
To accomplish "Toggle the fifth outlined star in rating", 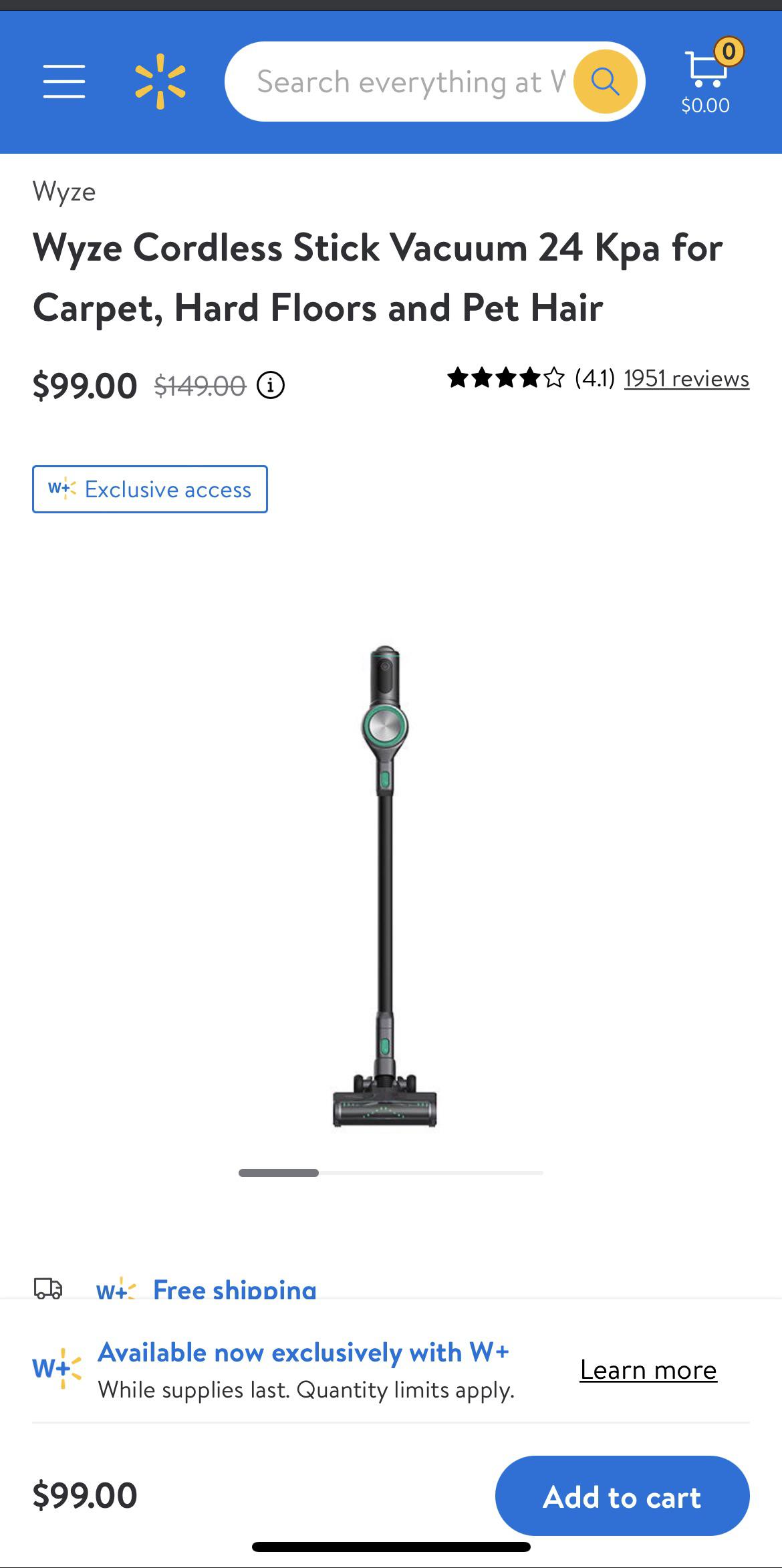I will coord(553,379).
